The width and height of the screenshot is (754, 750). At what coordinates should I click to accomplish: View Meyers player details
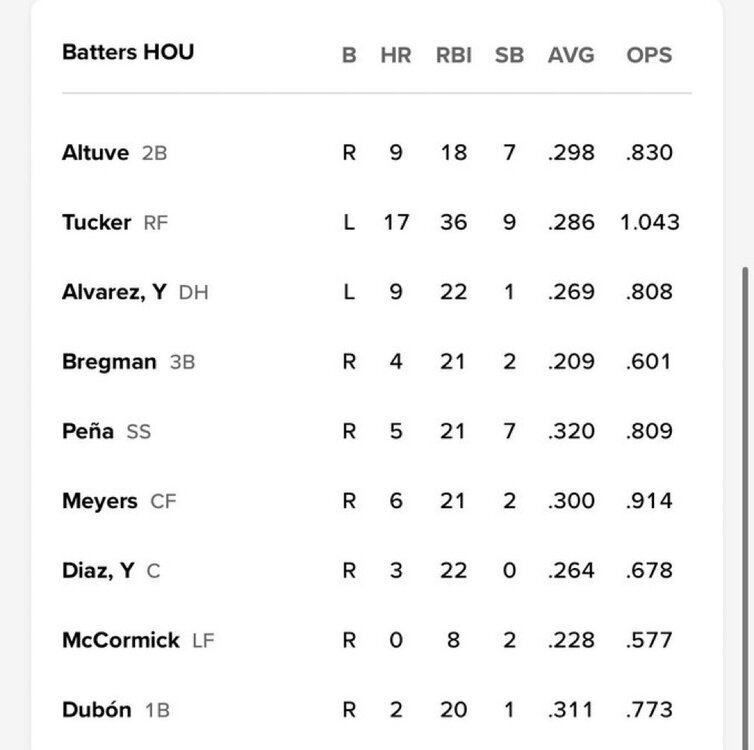(x=100, y=501)
